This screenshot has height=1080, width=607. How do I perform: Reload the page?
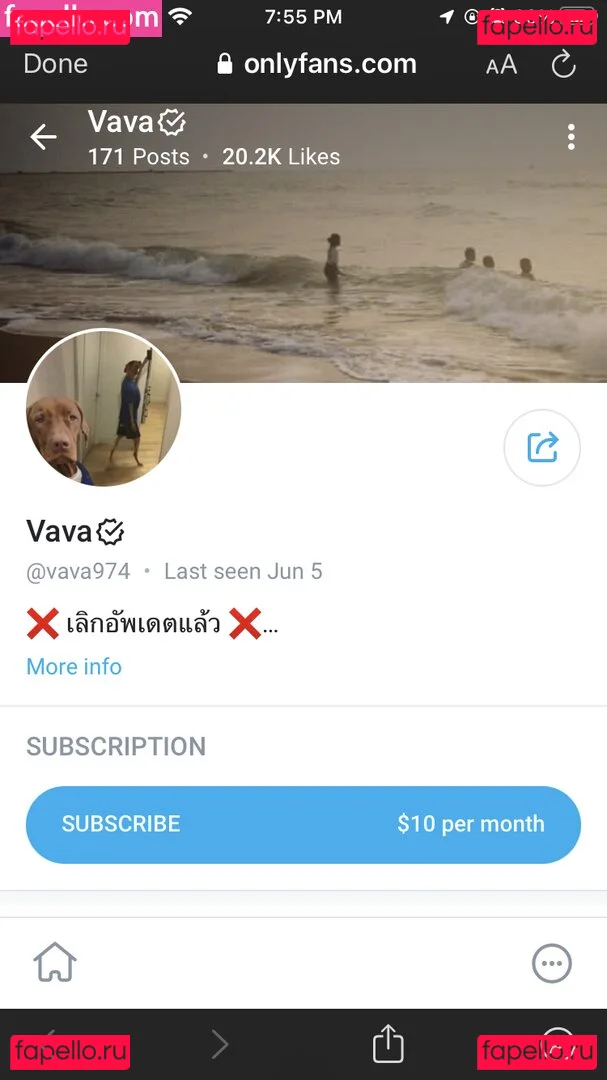564,65
